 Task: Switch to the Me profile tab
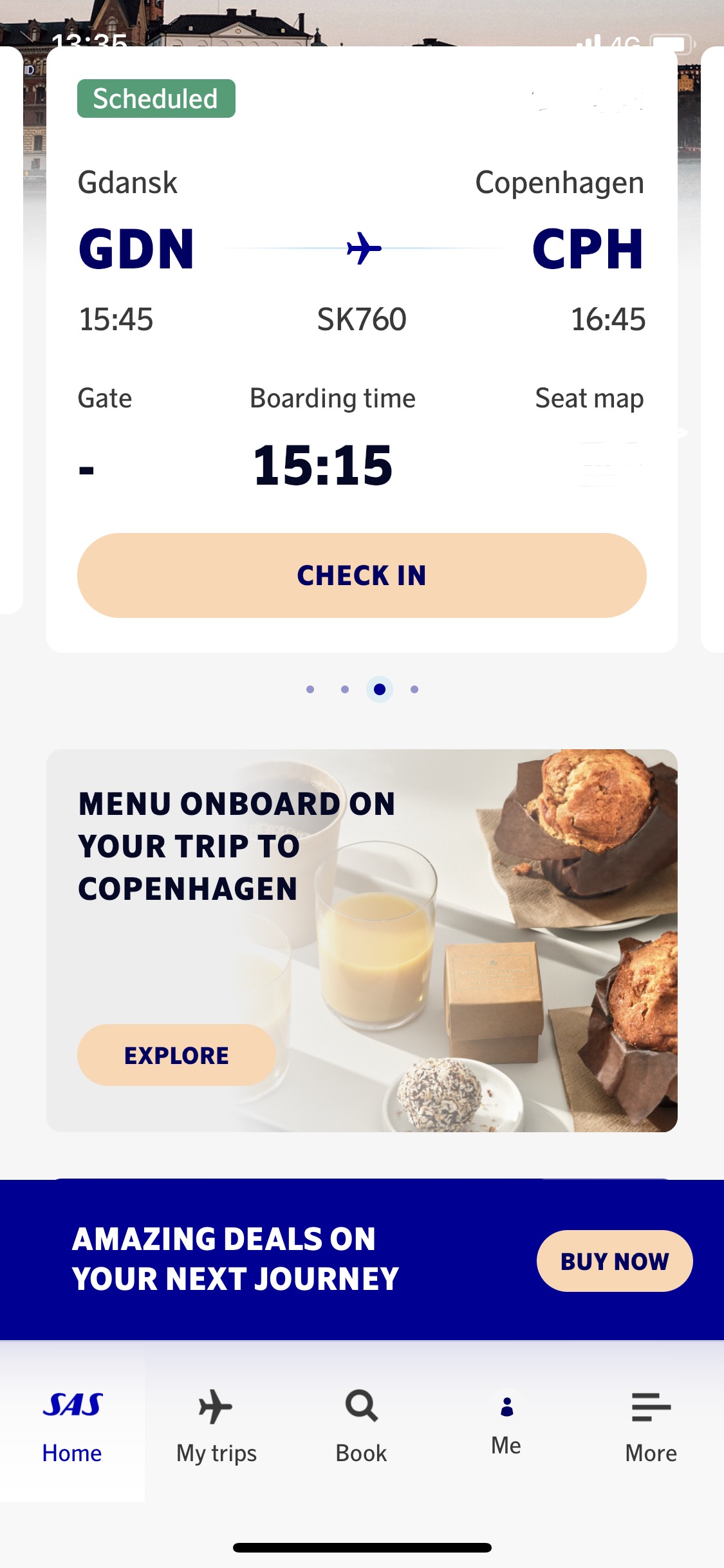(506, 1426)
